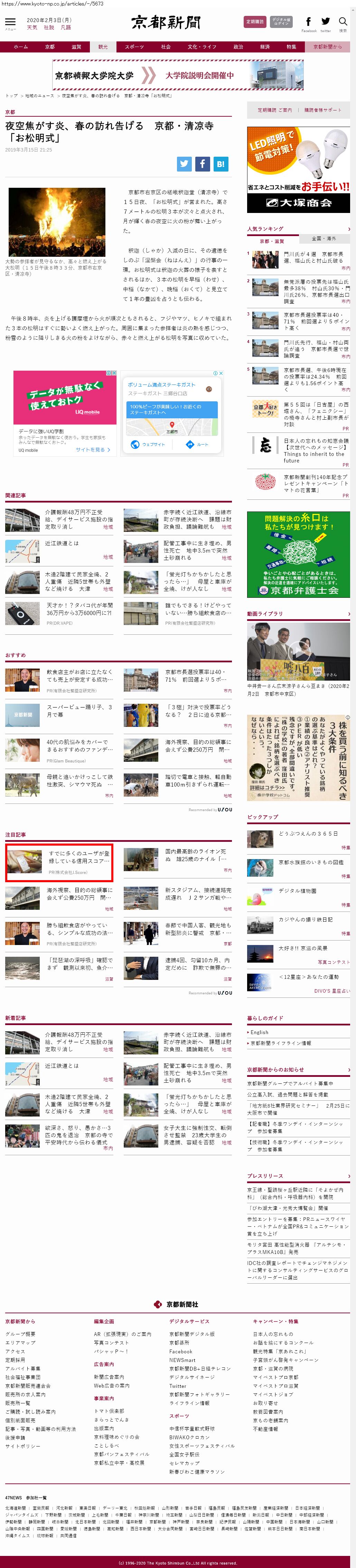Open デジタル版ログイン login button

281,22
